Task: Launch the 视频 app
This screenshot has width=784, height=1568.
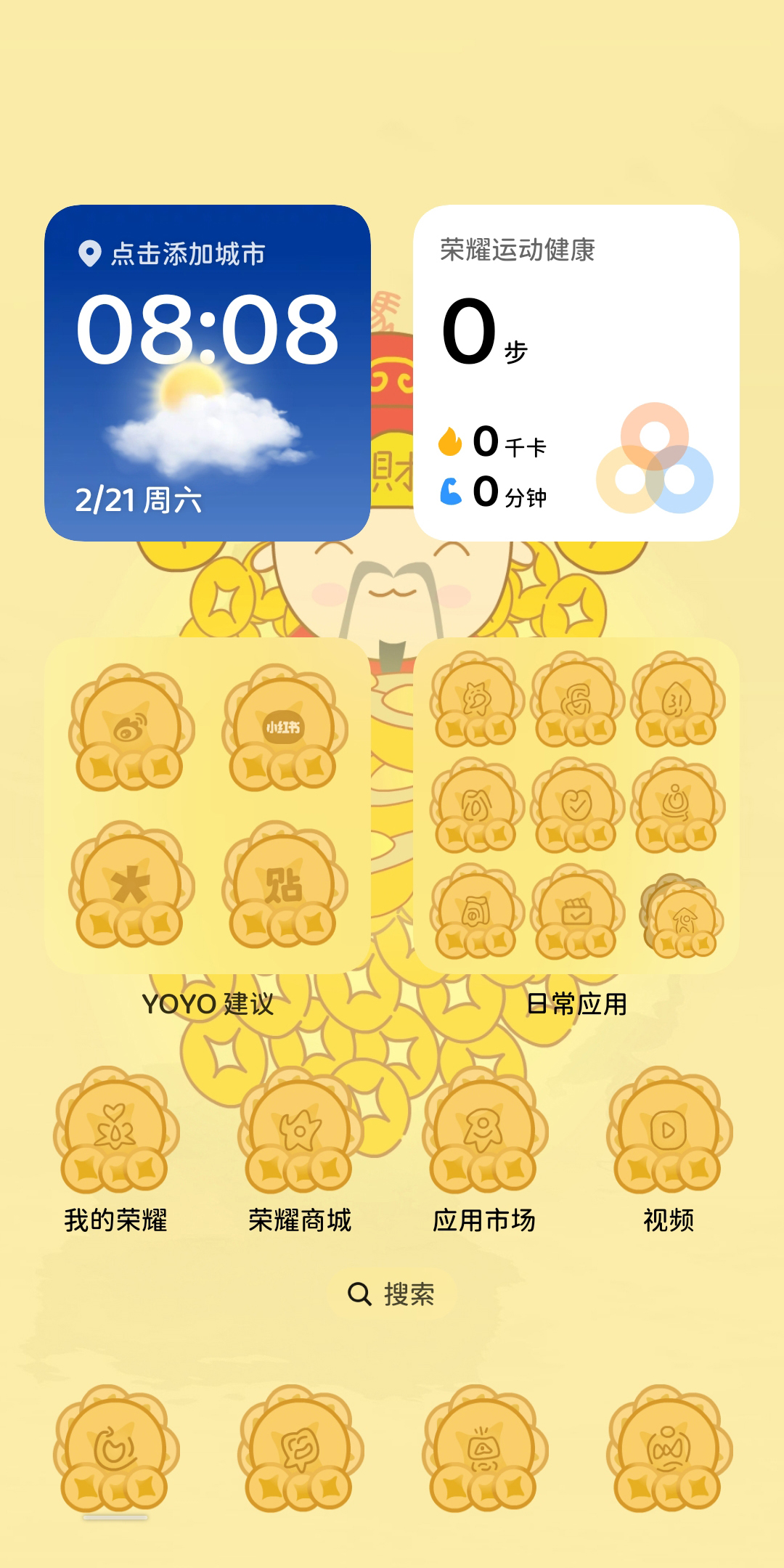Action: (x=669, y=1130)
